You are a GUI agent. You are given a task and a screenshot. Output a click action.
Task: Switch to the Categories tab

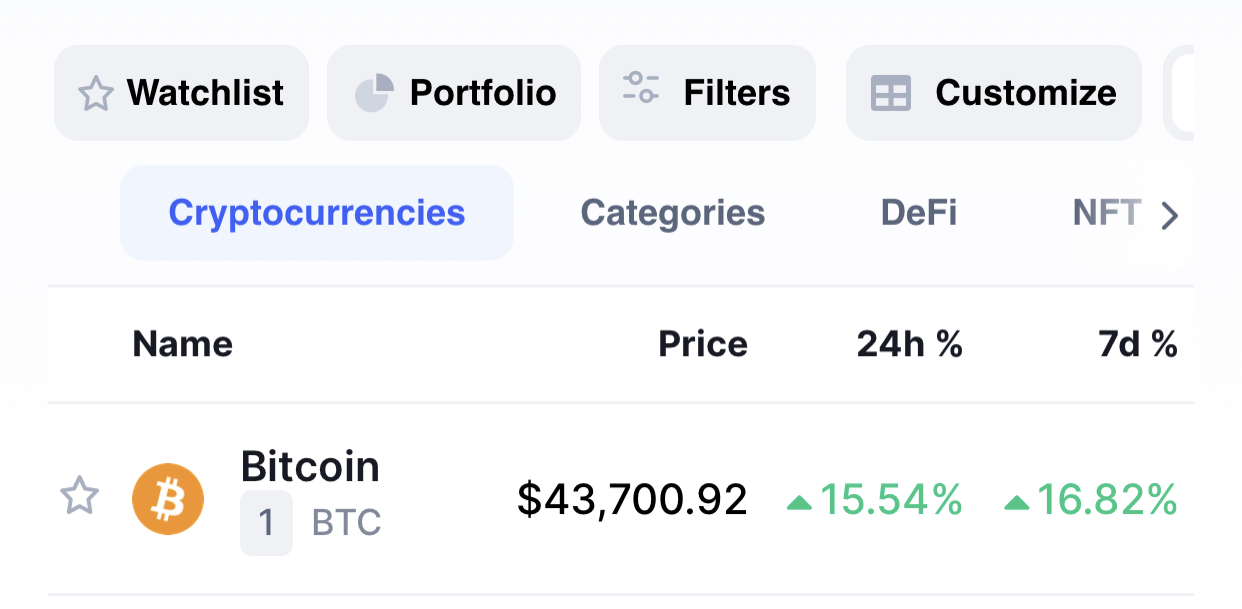pos(672,213)
